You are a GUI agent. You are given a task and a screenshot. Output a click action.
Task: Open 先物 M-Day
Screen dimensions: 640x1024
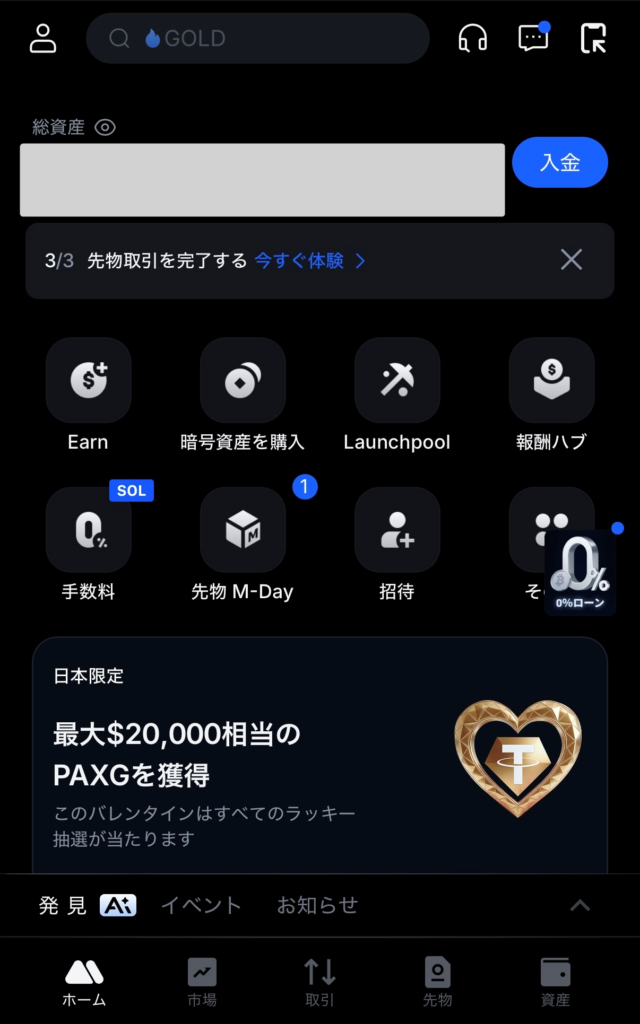click(243, 531)
